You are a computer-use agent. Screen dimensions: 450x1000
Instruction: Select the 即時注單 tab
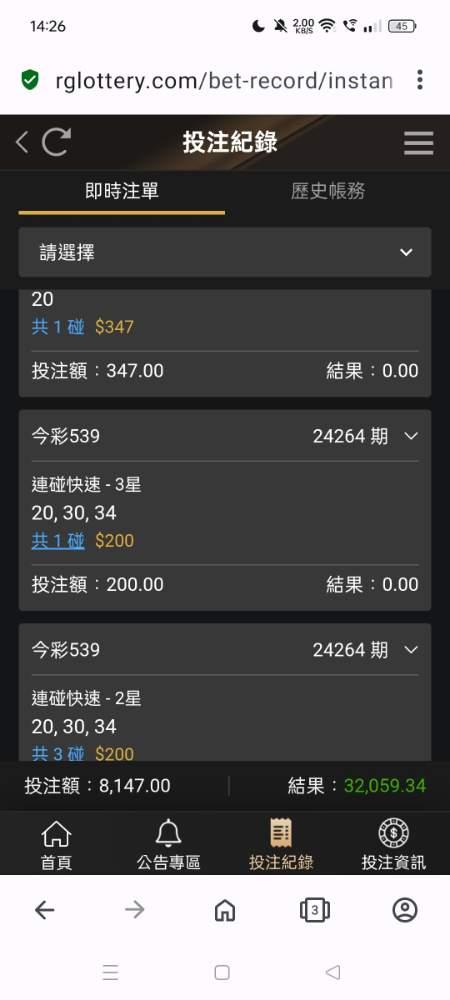coord(122,191)
